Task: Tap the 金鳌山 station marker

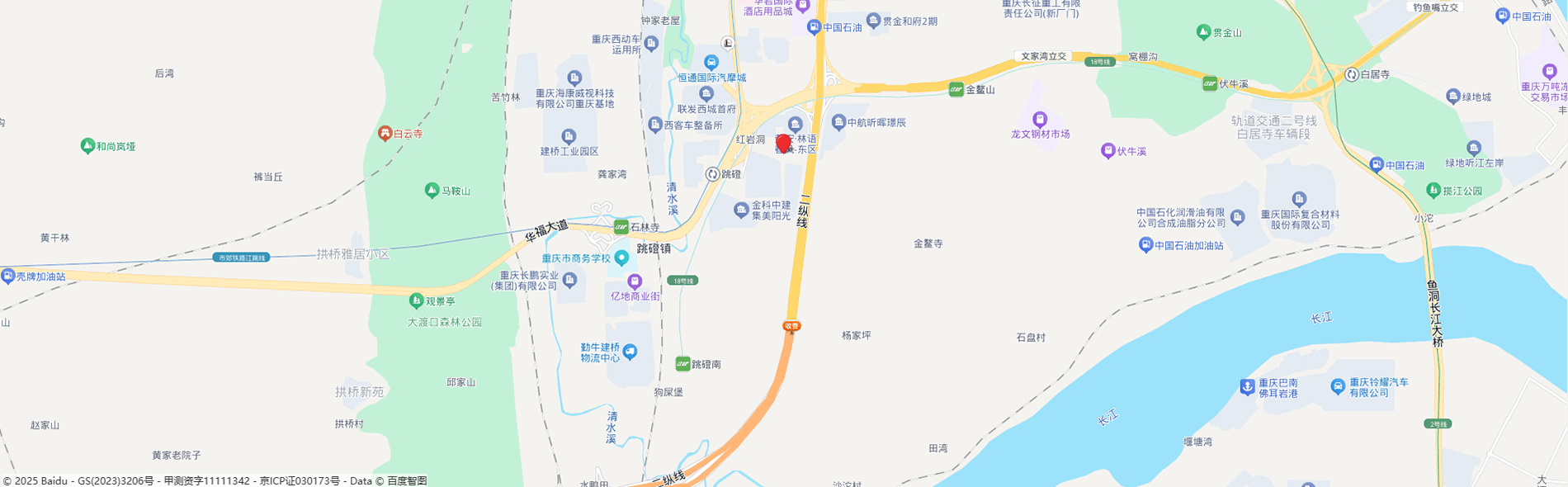Action: click(956, 89)
